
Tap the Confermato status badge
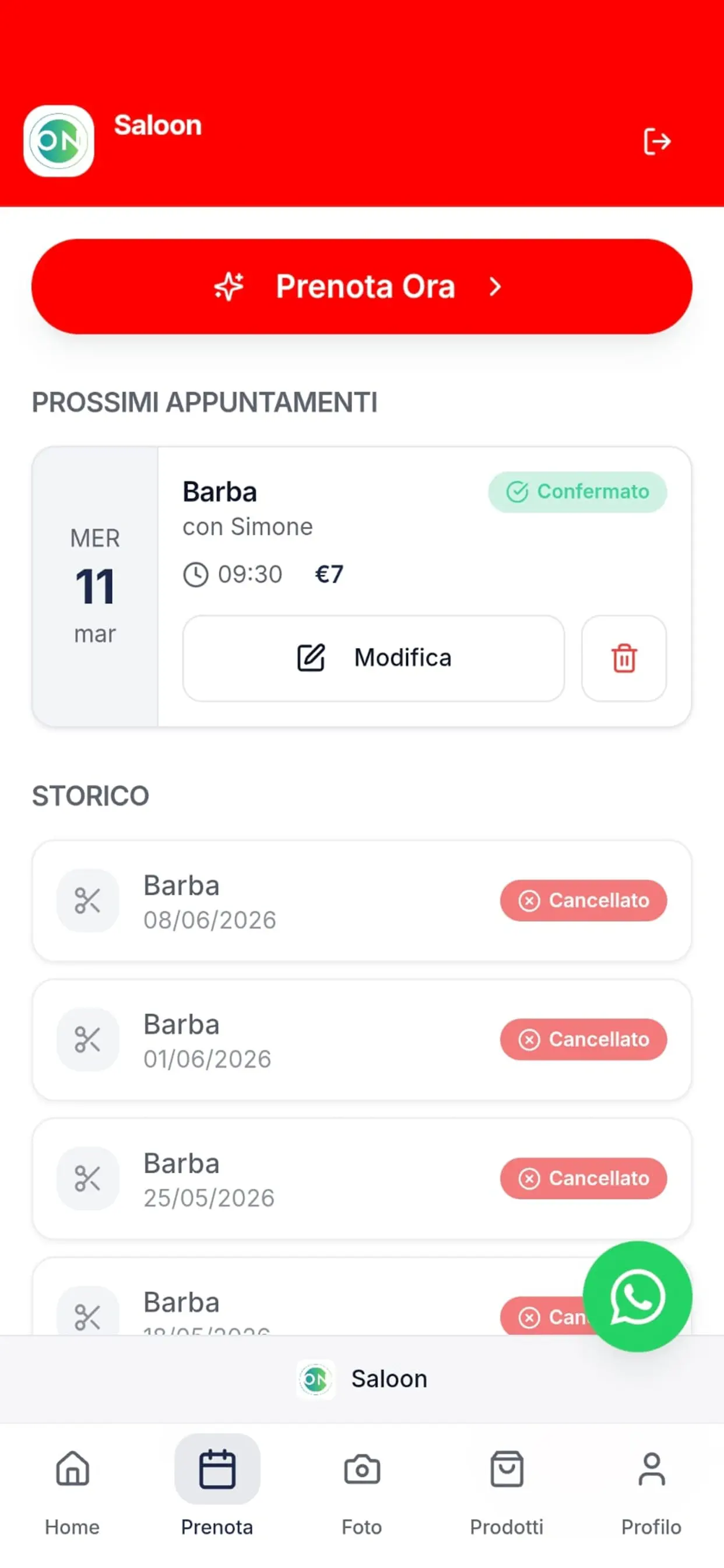[577, 492]
